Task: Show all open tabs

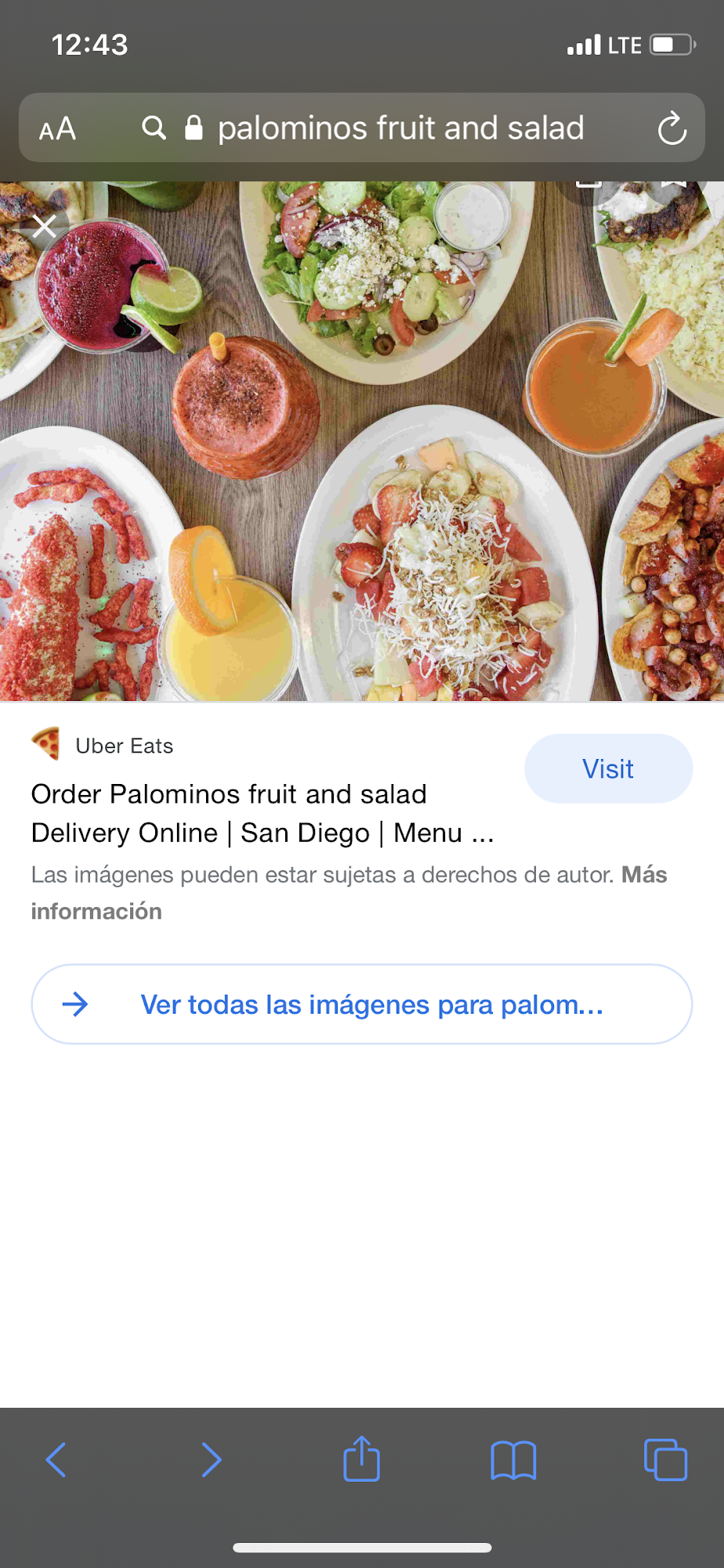Action: point(664,1460)
